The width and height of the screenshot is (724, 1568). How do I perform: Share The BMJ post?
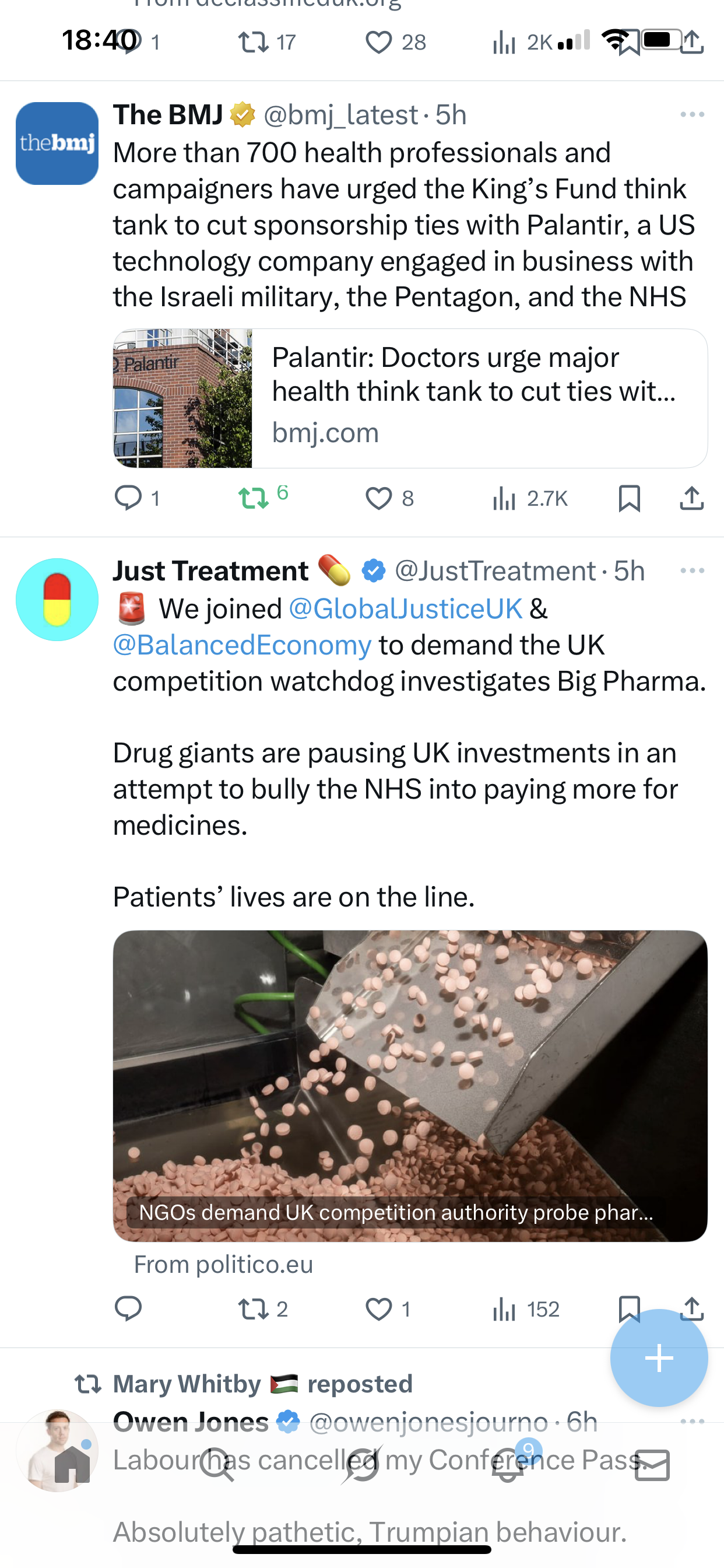(x=692, y=498)
